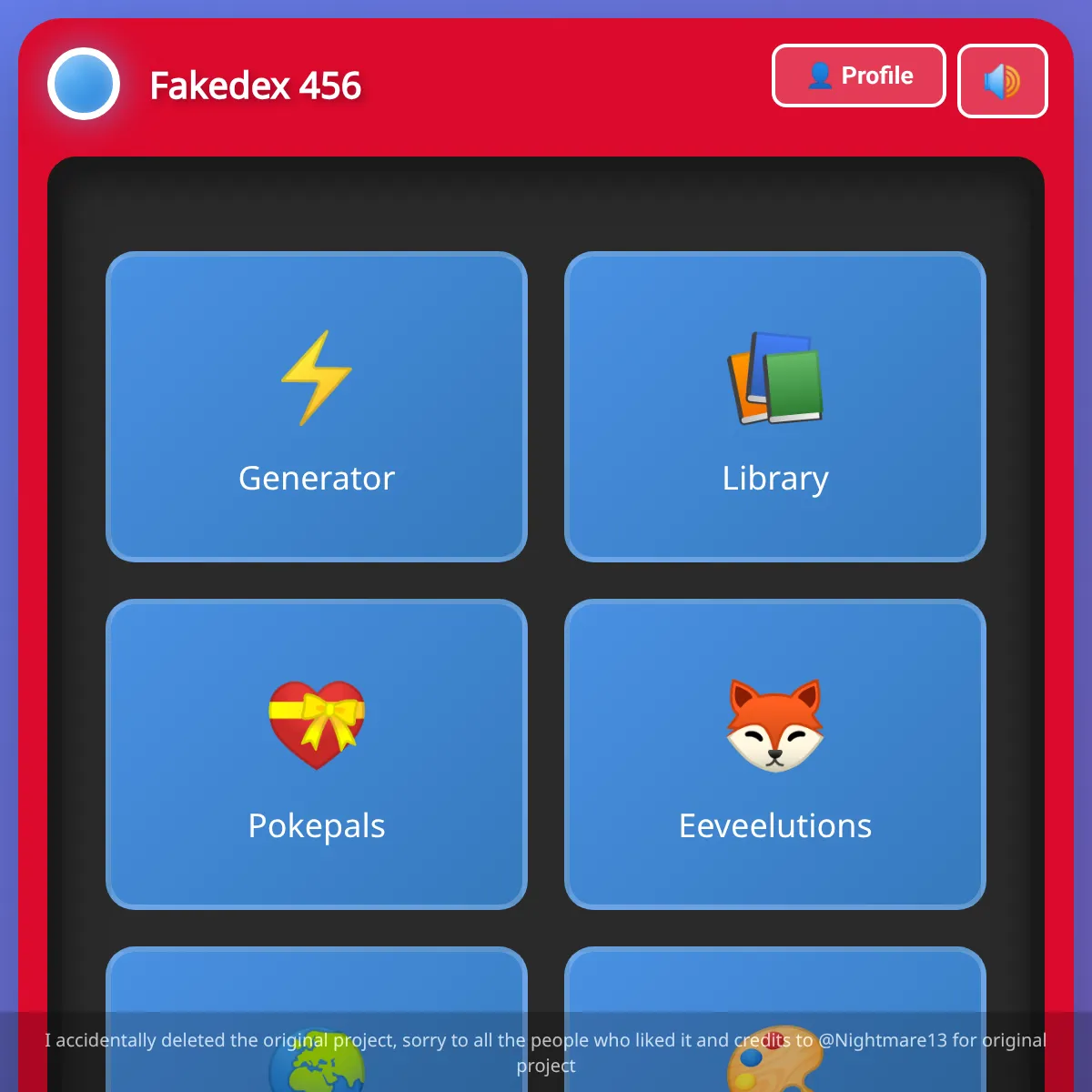Open the globe card at bottom
Image resolution: width=1092 pixels, height=1092 pixels.
pyautogui.click(x=317, y=981)
